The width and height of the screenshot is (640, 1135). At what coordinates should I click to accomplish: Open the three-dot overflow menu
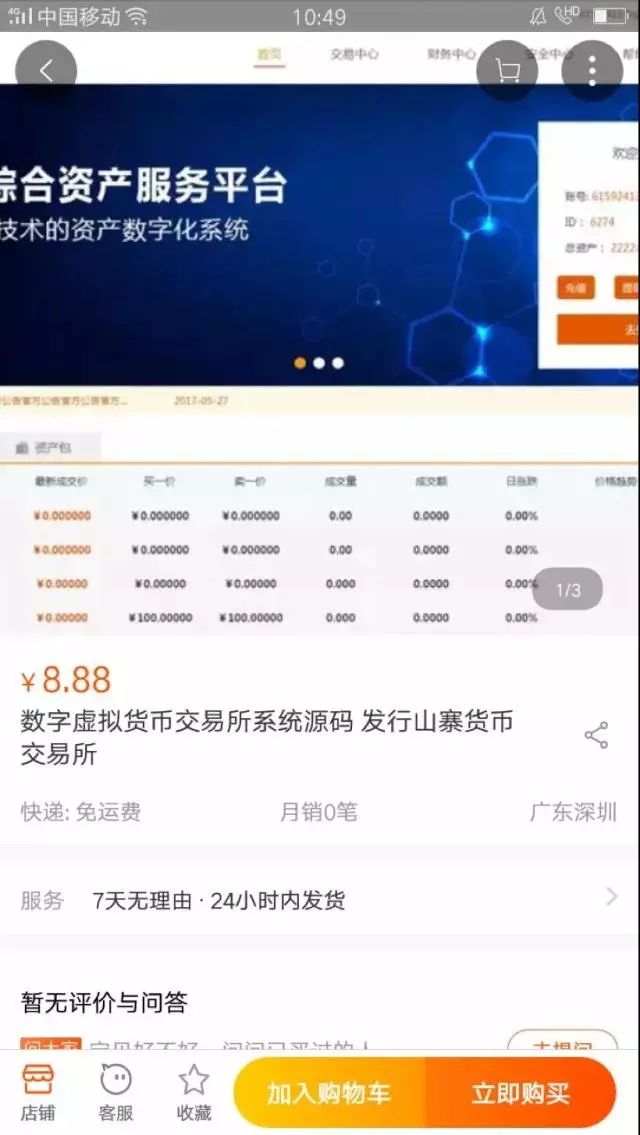coord(592,71)
